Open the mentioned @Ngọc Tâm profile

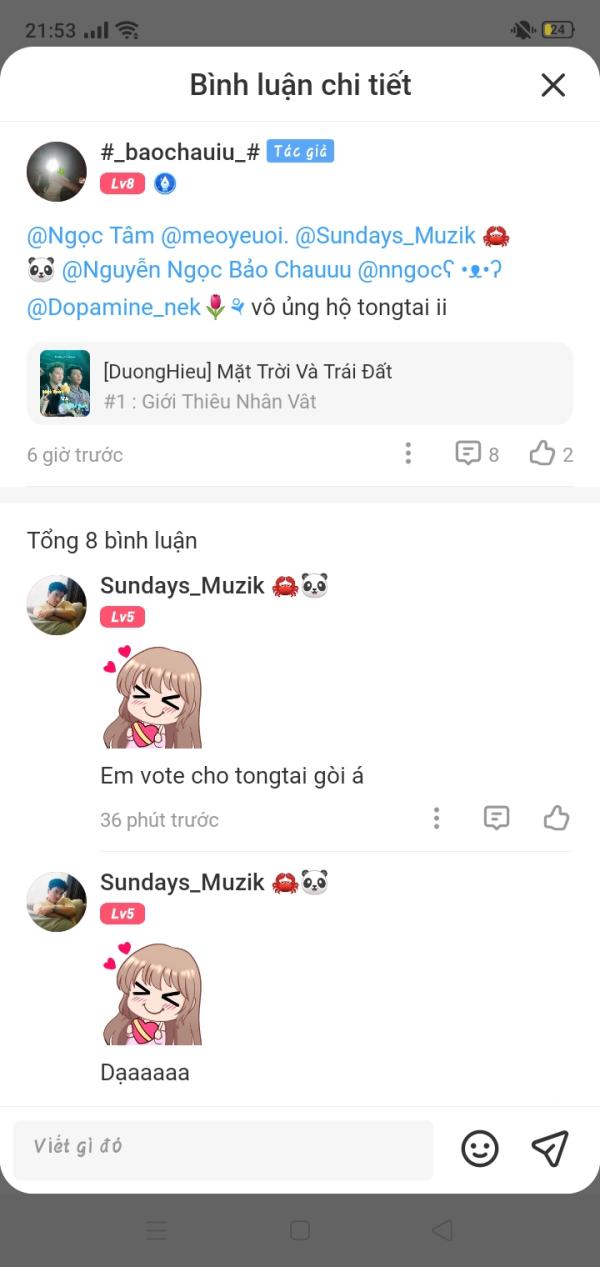coord(91,236)
